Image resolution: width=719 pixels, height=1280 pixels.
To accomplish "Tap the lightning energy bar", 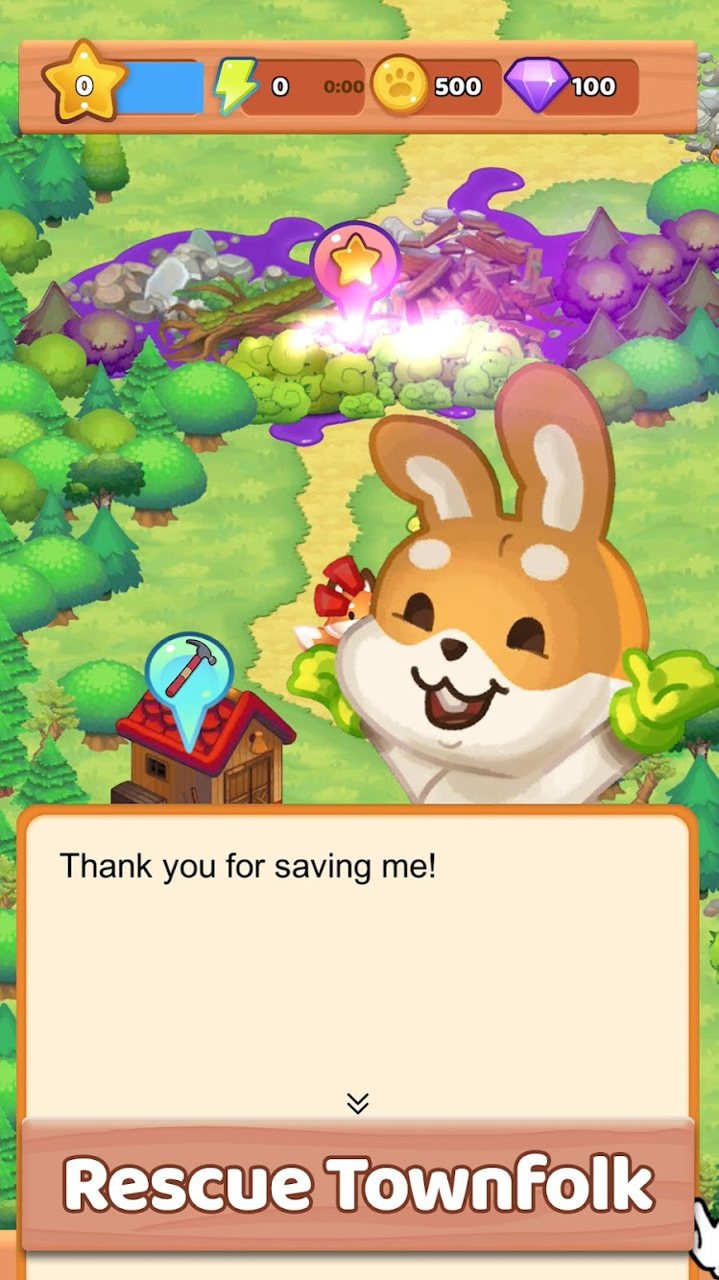I will point(289,87).
